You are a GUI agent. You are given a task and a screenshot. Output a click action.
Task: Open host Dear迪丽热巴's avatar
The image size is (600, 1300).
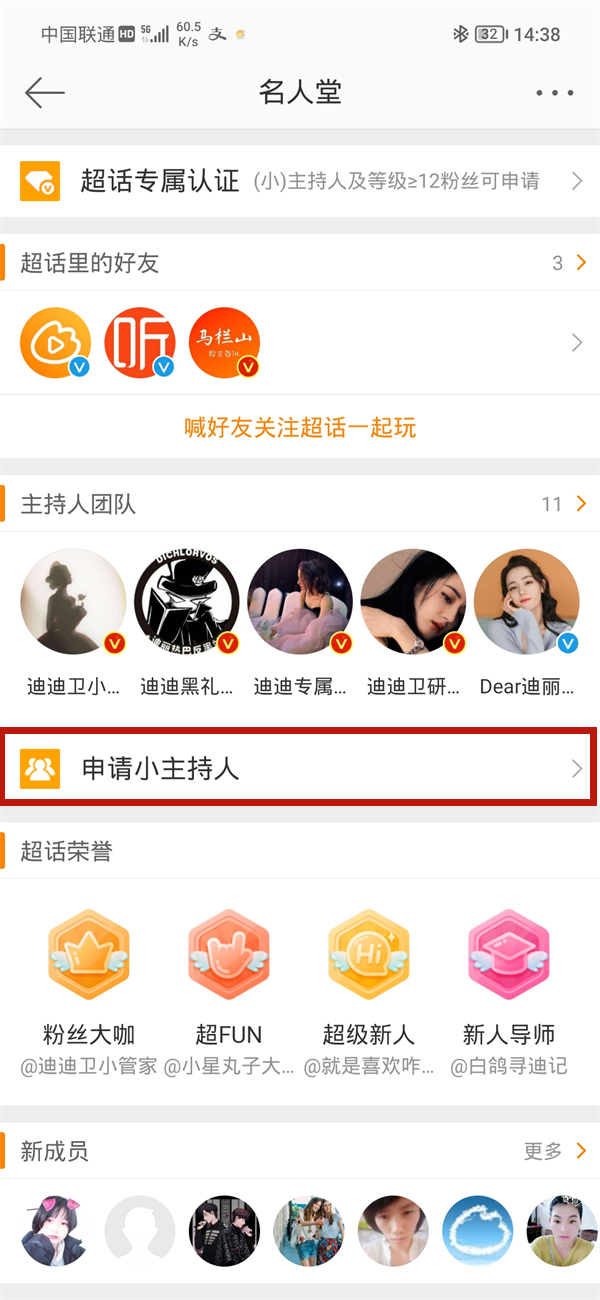(x=526, y=602)
